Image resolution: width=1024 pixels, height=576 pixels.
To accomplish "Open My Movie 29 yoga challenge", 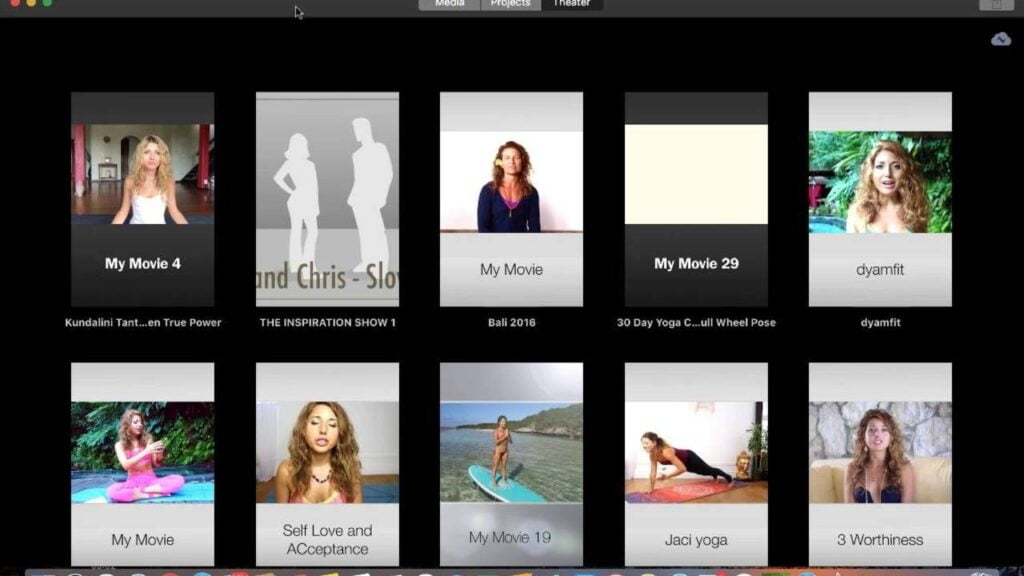I will (696, 199).
